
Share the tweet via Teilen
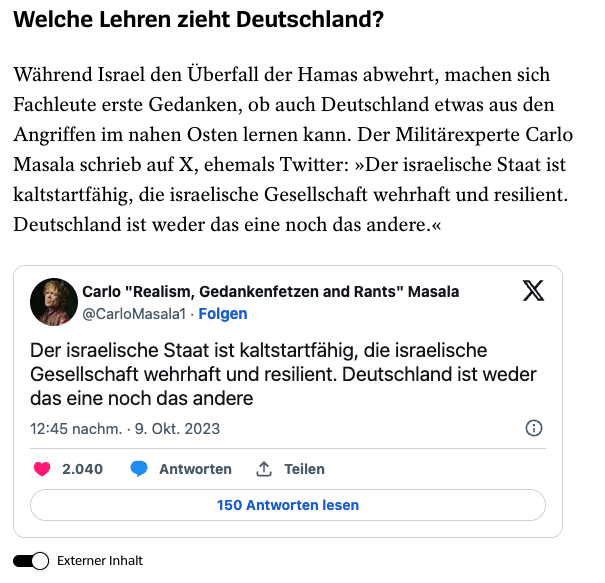pos(291,469)
